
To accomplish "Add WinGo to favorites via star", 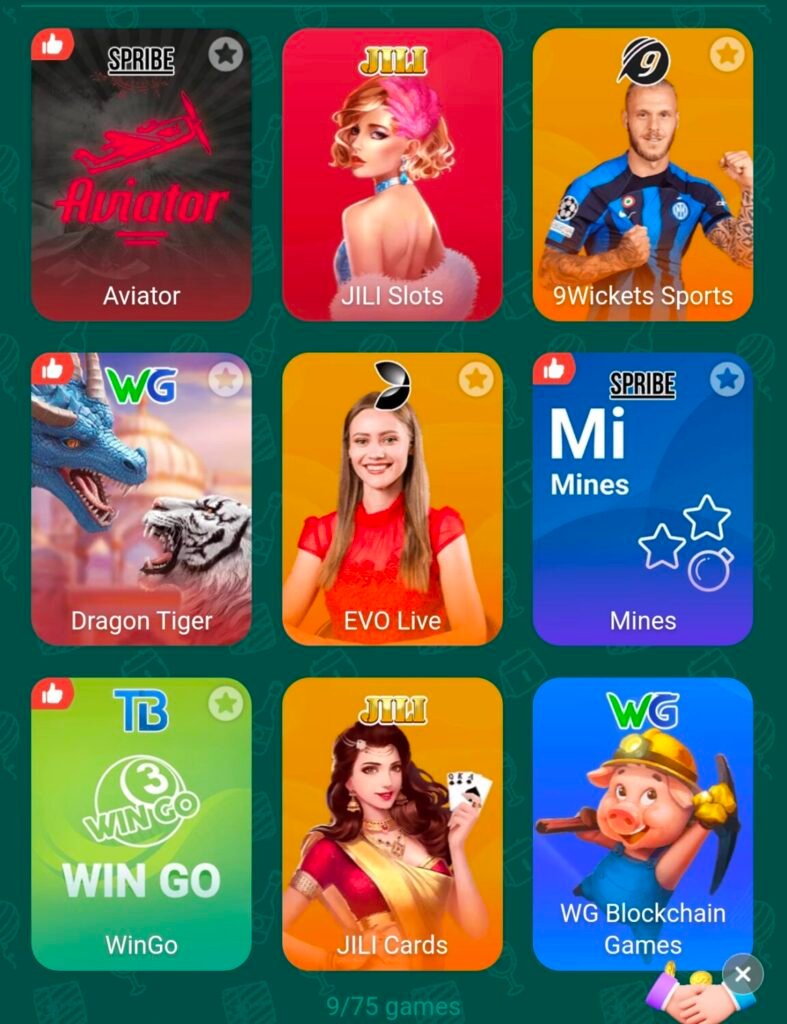I will tap(226, 704).
